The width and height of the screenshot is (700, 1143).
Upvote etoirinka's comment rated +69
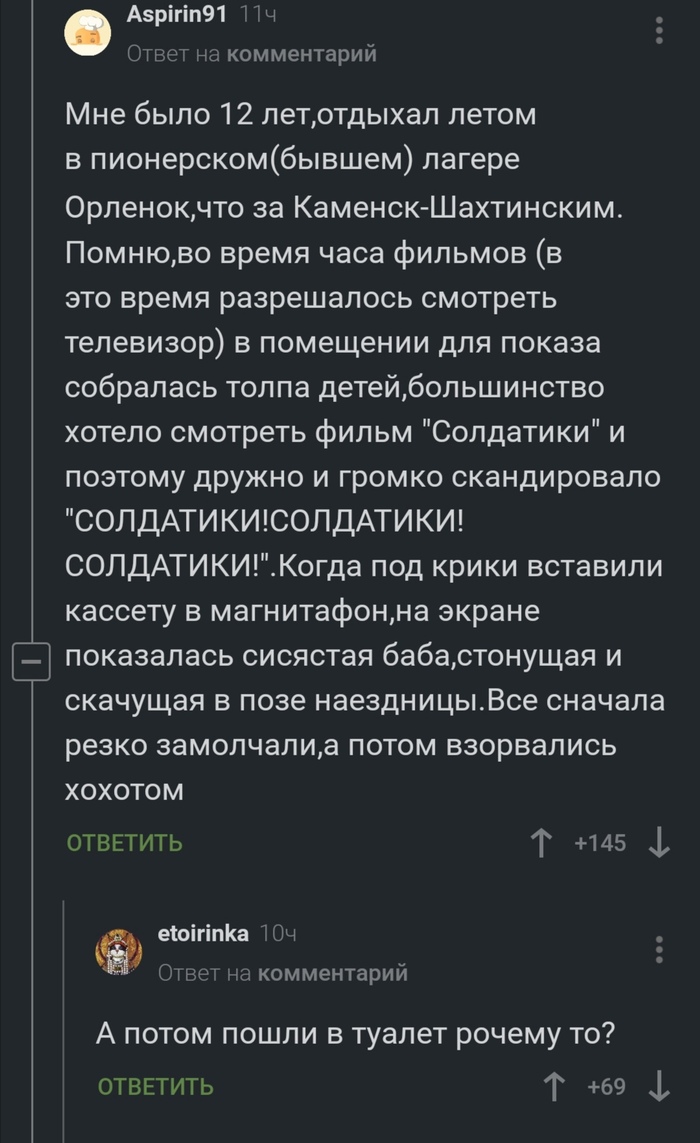tap(555, 1086)
